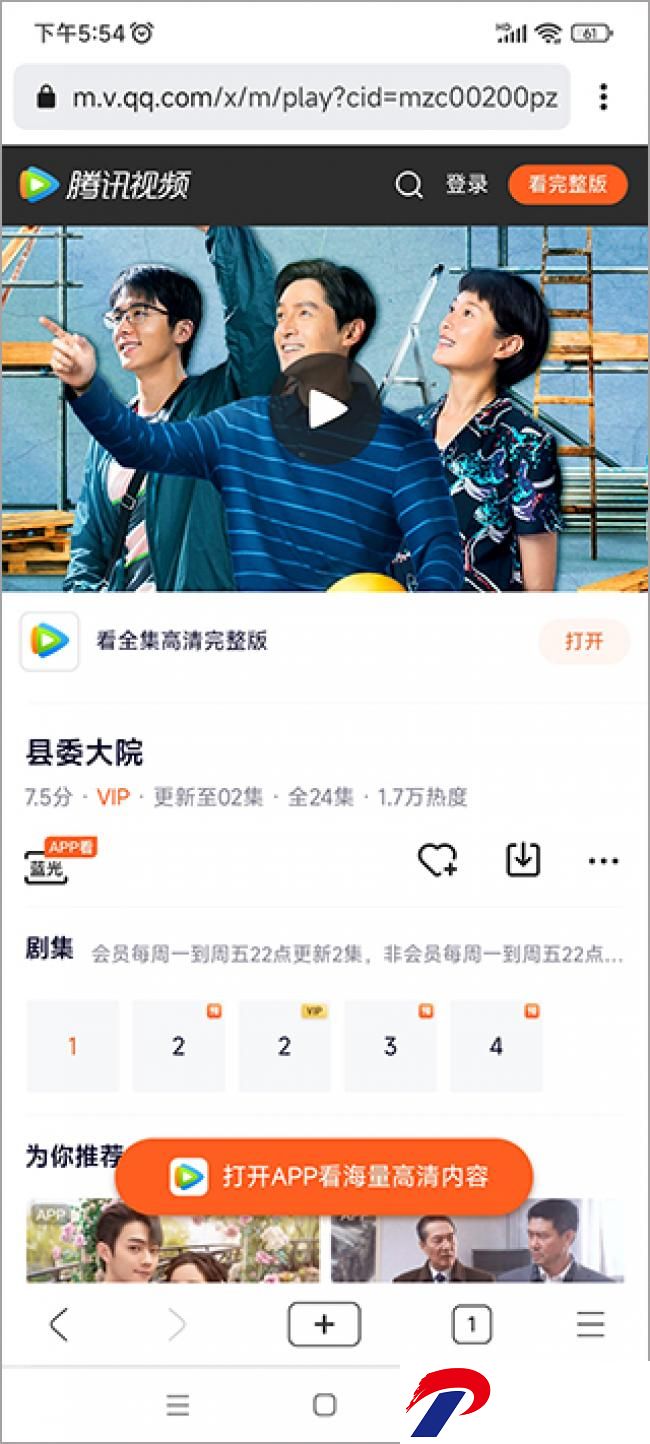
Task: Select episode 4
Action: (496, 1046)
